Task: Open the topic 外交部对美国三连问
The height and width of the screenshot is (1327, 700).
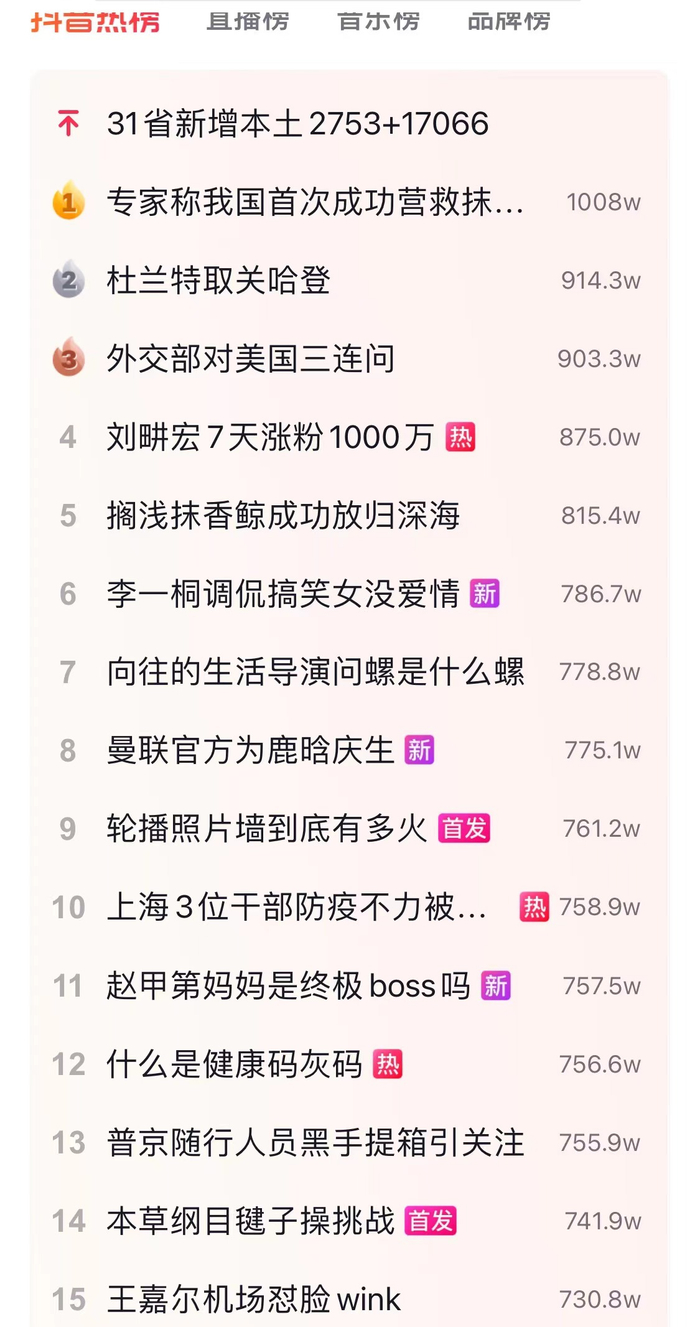Action: 250,359
